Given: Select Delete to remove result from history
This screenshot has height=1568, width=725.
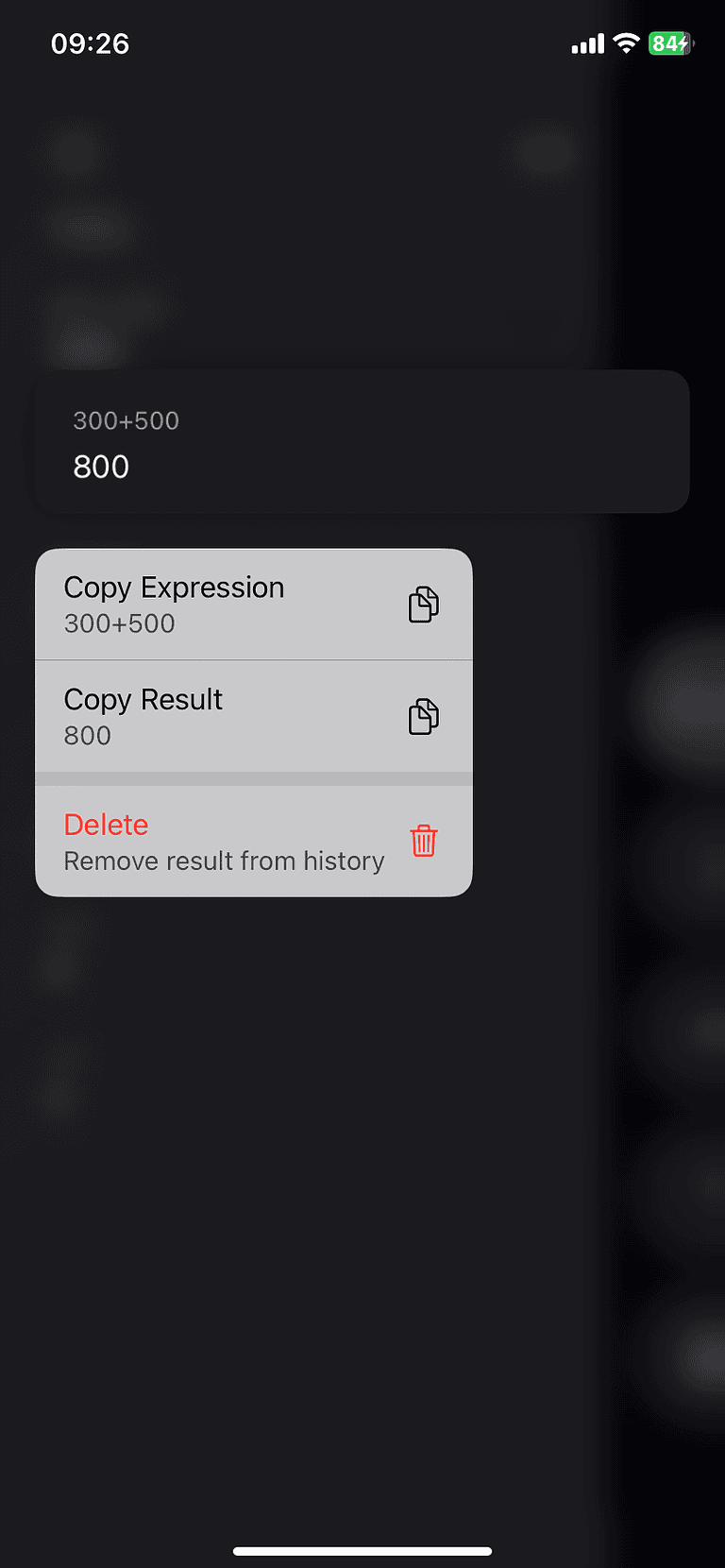Looking at the screenshot, I should pyautogui.click(x=106, y=824).
